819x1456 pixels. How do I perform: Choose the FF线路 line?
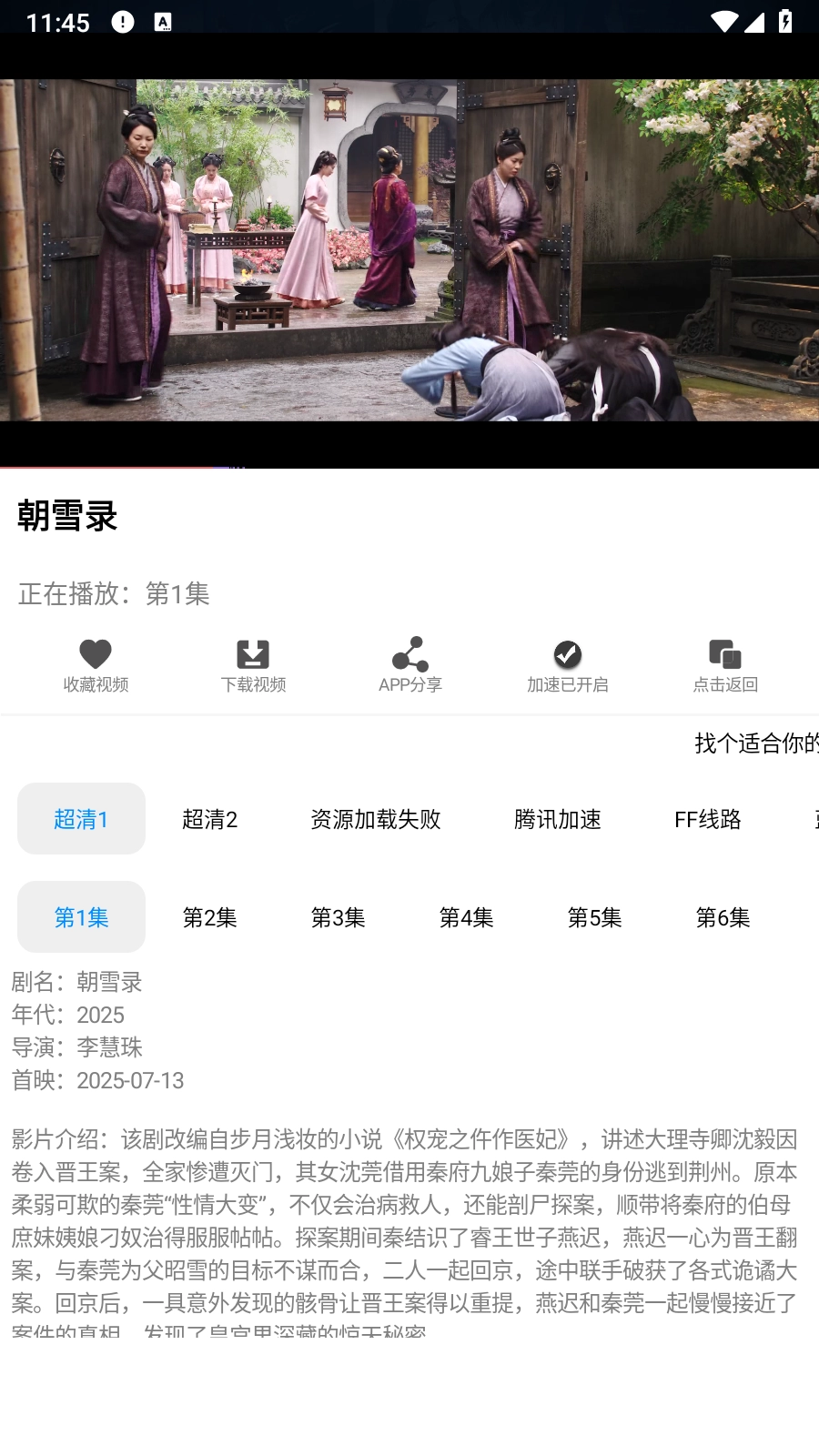[x=707, y=819]
